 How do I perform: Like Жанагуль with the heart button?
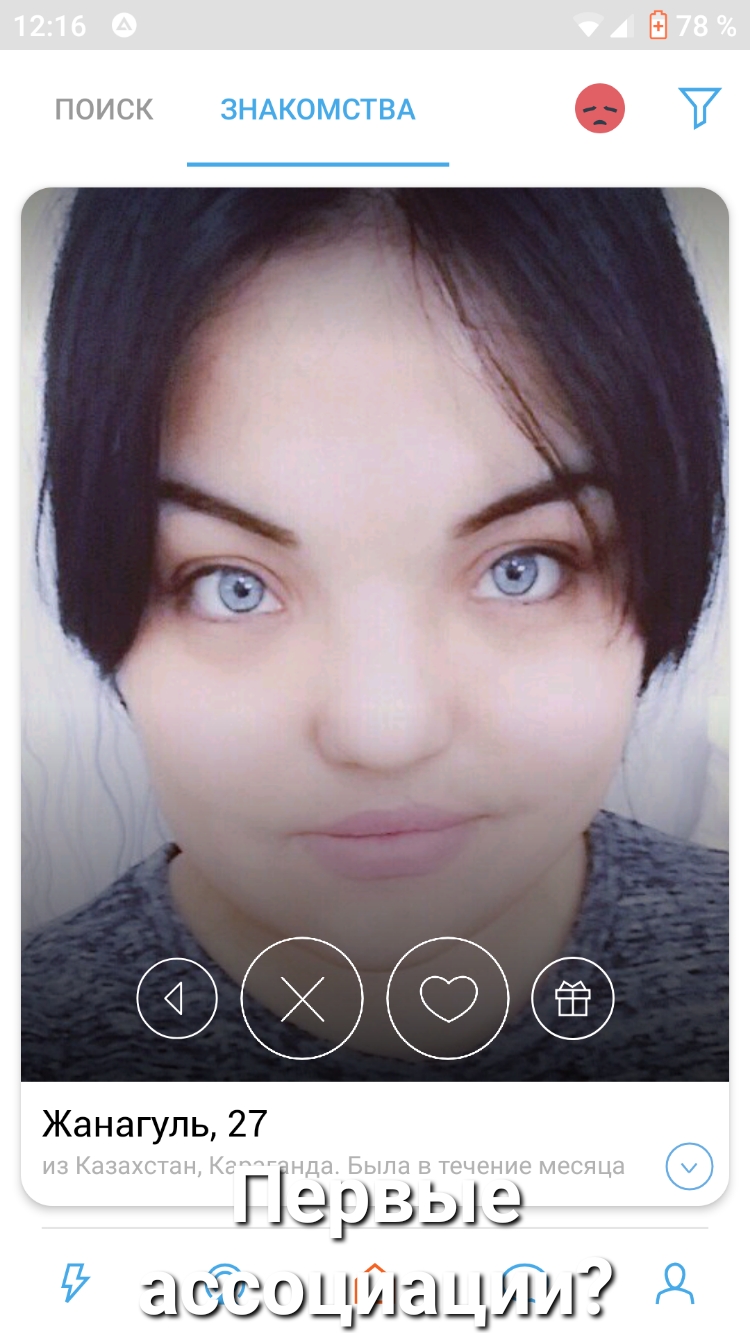pos(448,998)
